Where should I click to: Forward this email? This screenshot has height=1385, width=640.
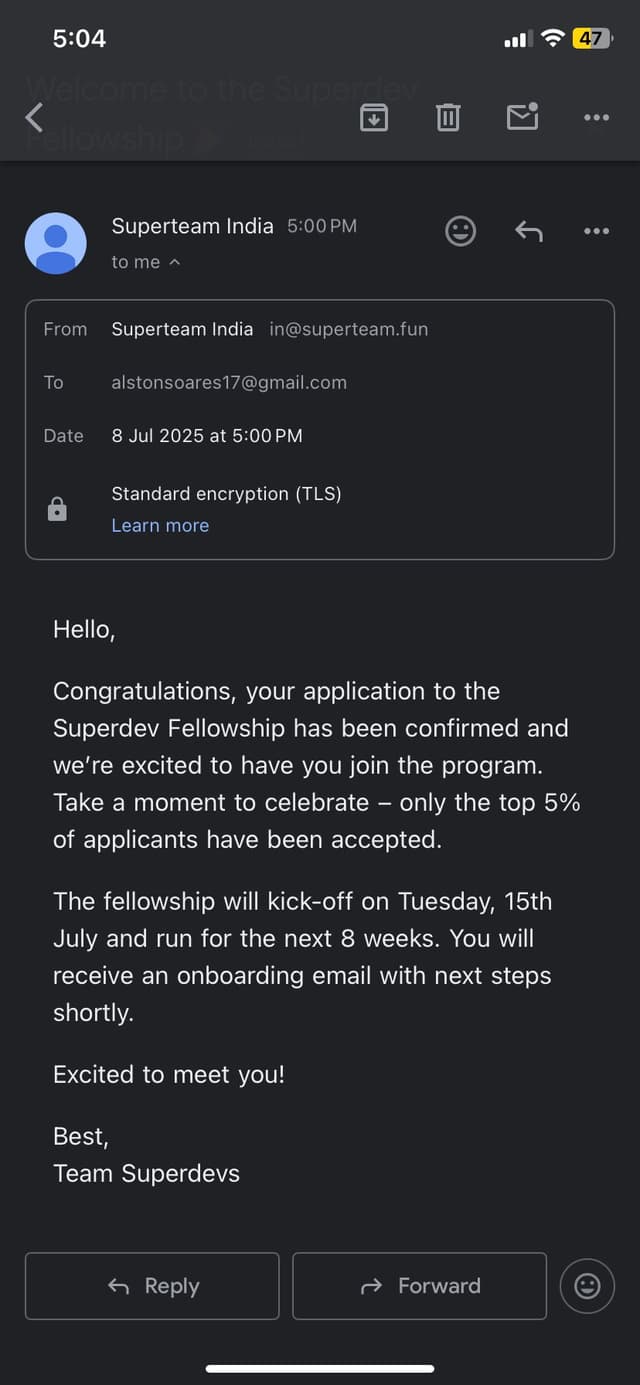420,1286
